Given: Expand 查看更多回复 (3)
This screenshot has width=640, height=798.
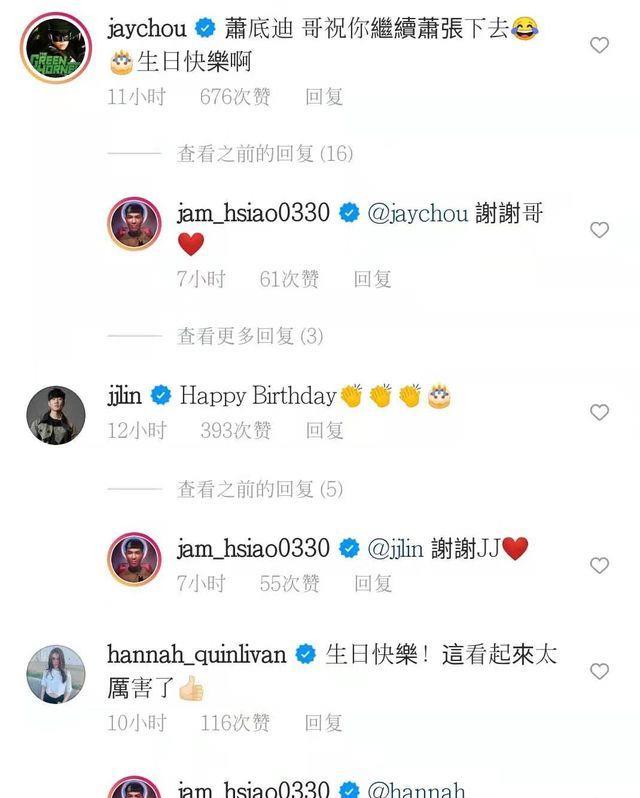Looking at the screenshot, I should tap(250, 336).
